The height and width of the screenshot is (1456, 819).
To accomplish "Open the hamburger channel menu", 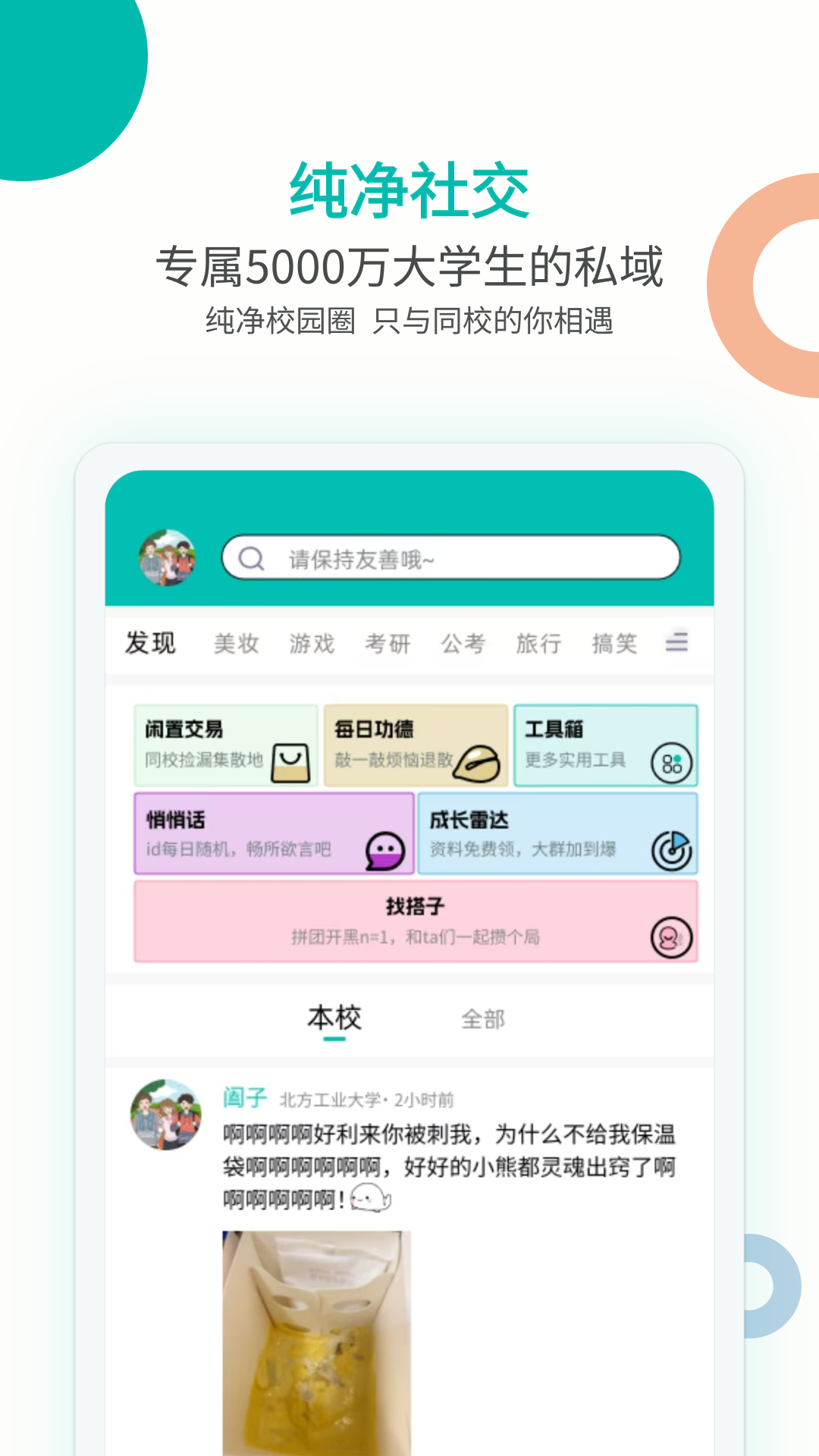I will coord(676,642).
